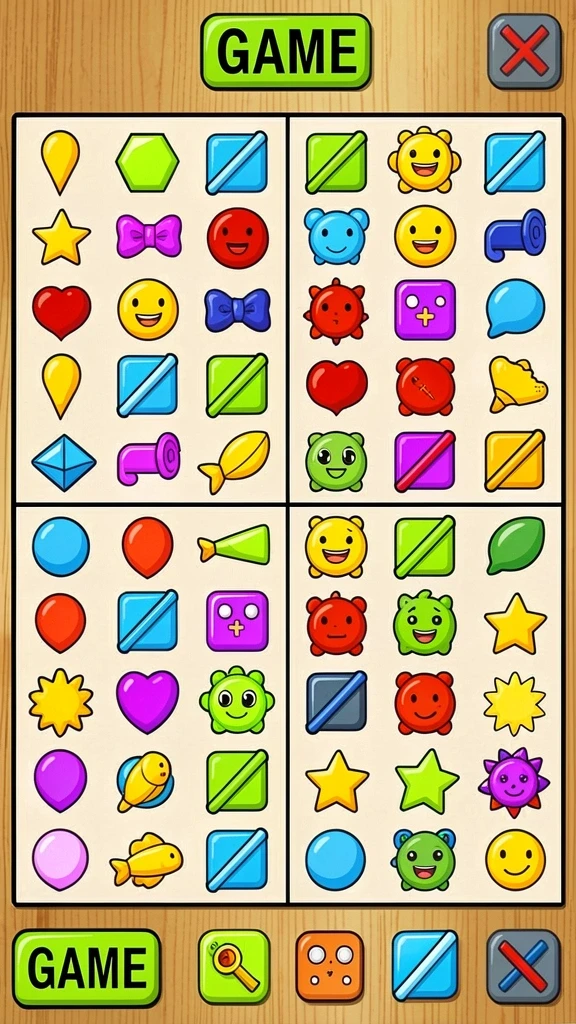Image resolution: width=576 pixels, height=1024 pixels.
Task: Tap the GAME button in the bottom bar
Action: (87, 968)
